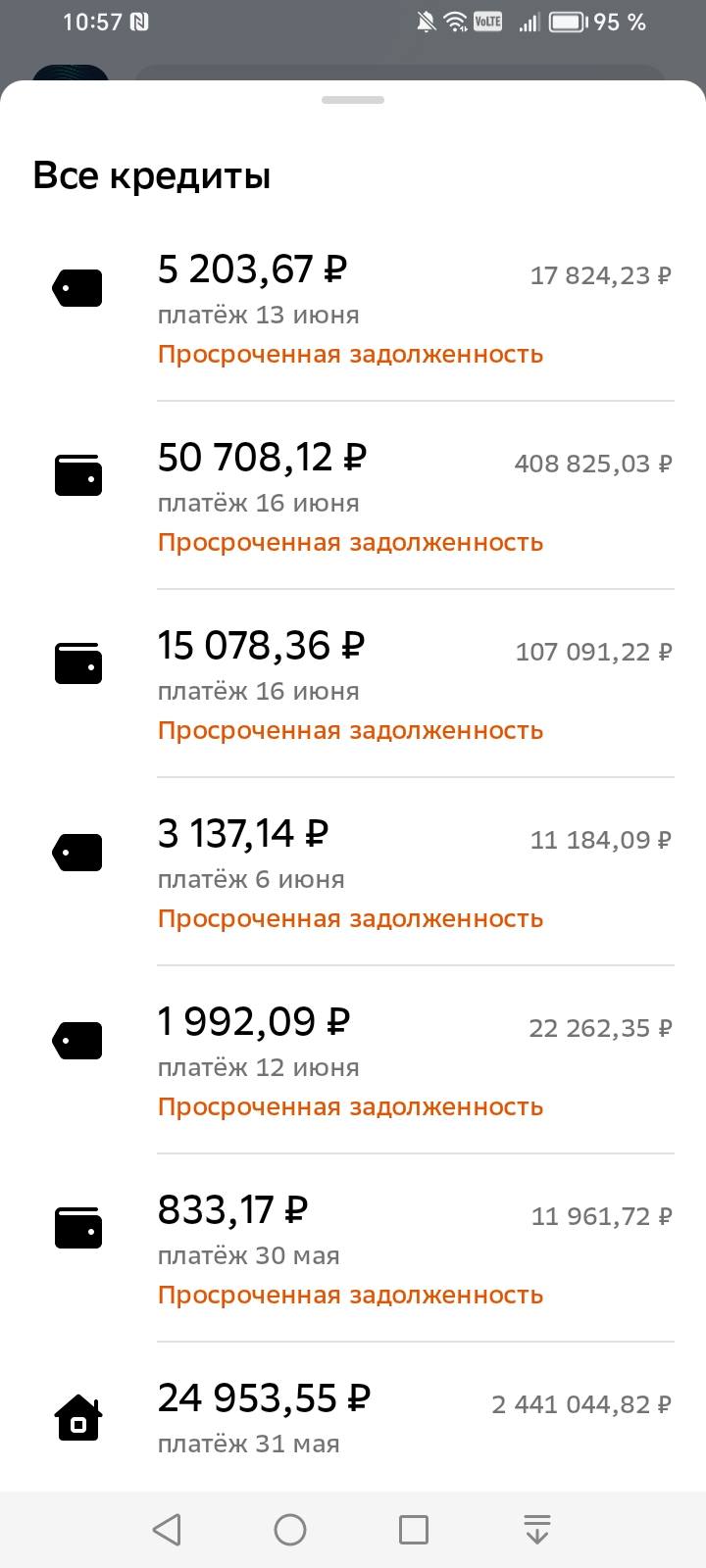Tap the back triangle navigation button
706x1568 pixels.
point(167,1527)
